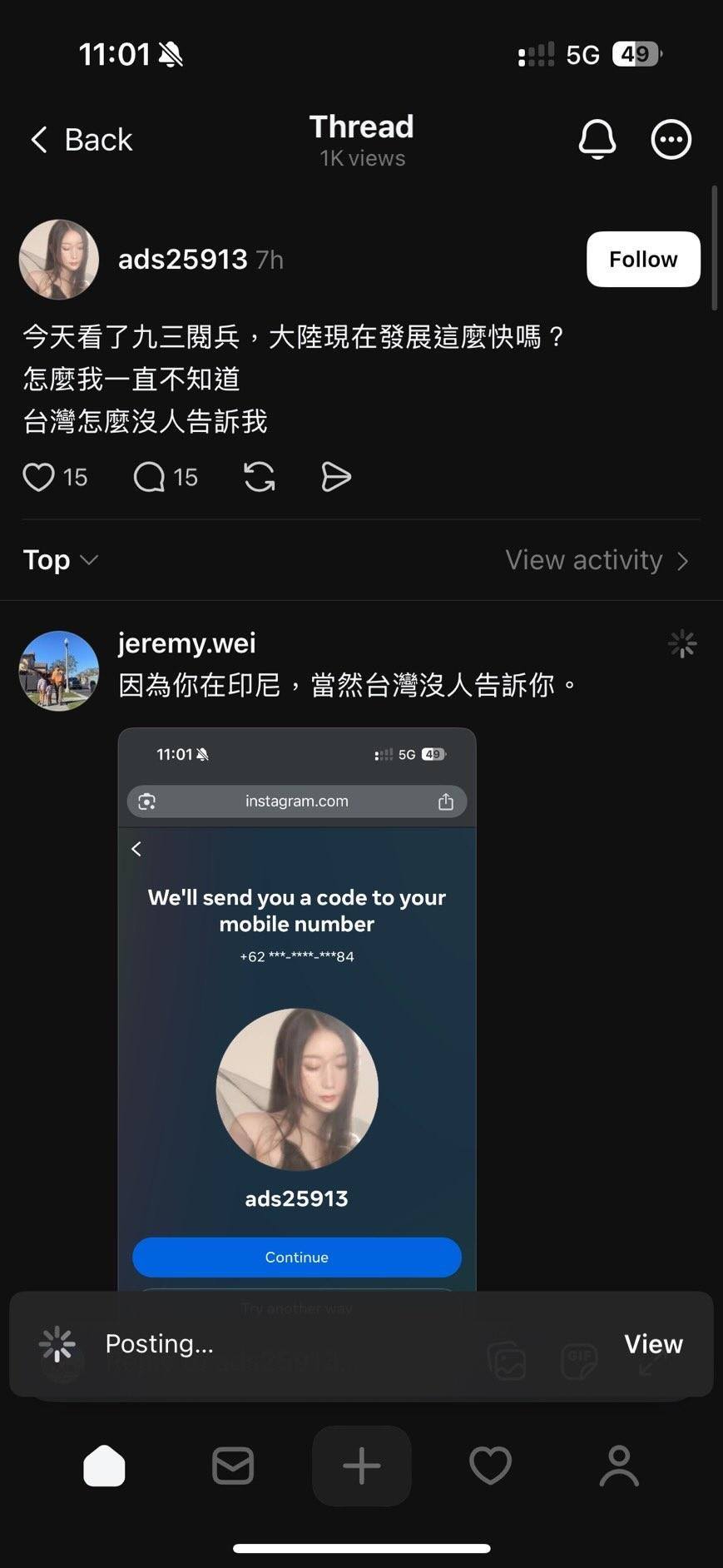The height and width of the screenshot is (1568, 723).
Task: Share the post via the paper plane icon
Action: point(335,477)
